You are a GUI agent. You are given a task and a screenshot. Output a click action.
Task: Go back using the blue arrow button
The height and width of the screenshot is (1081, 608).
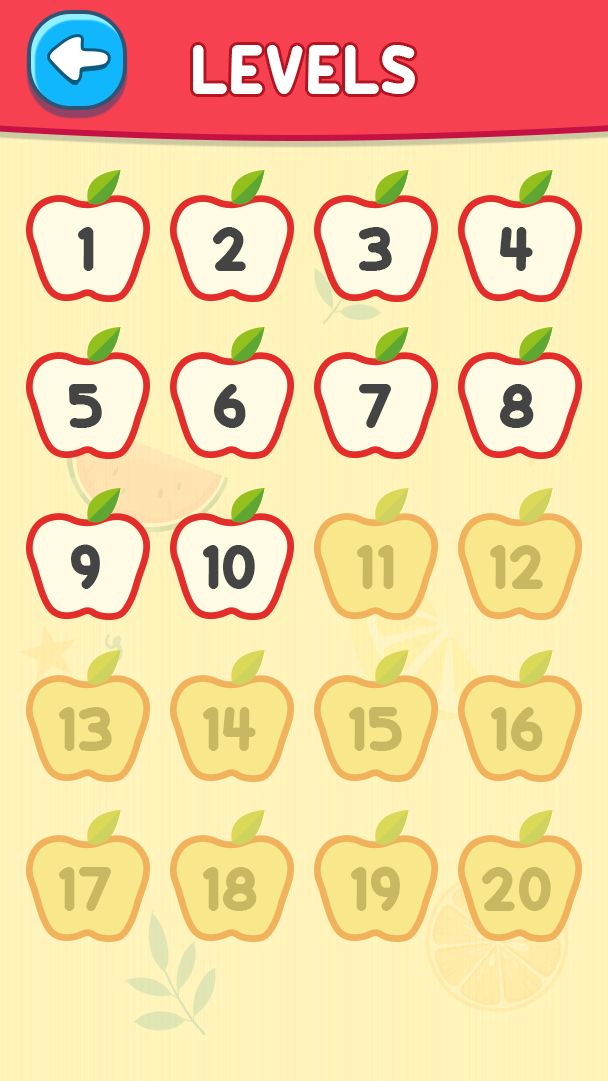[77, 61]
